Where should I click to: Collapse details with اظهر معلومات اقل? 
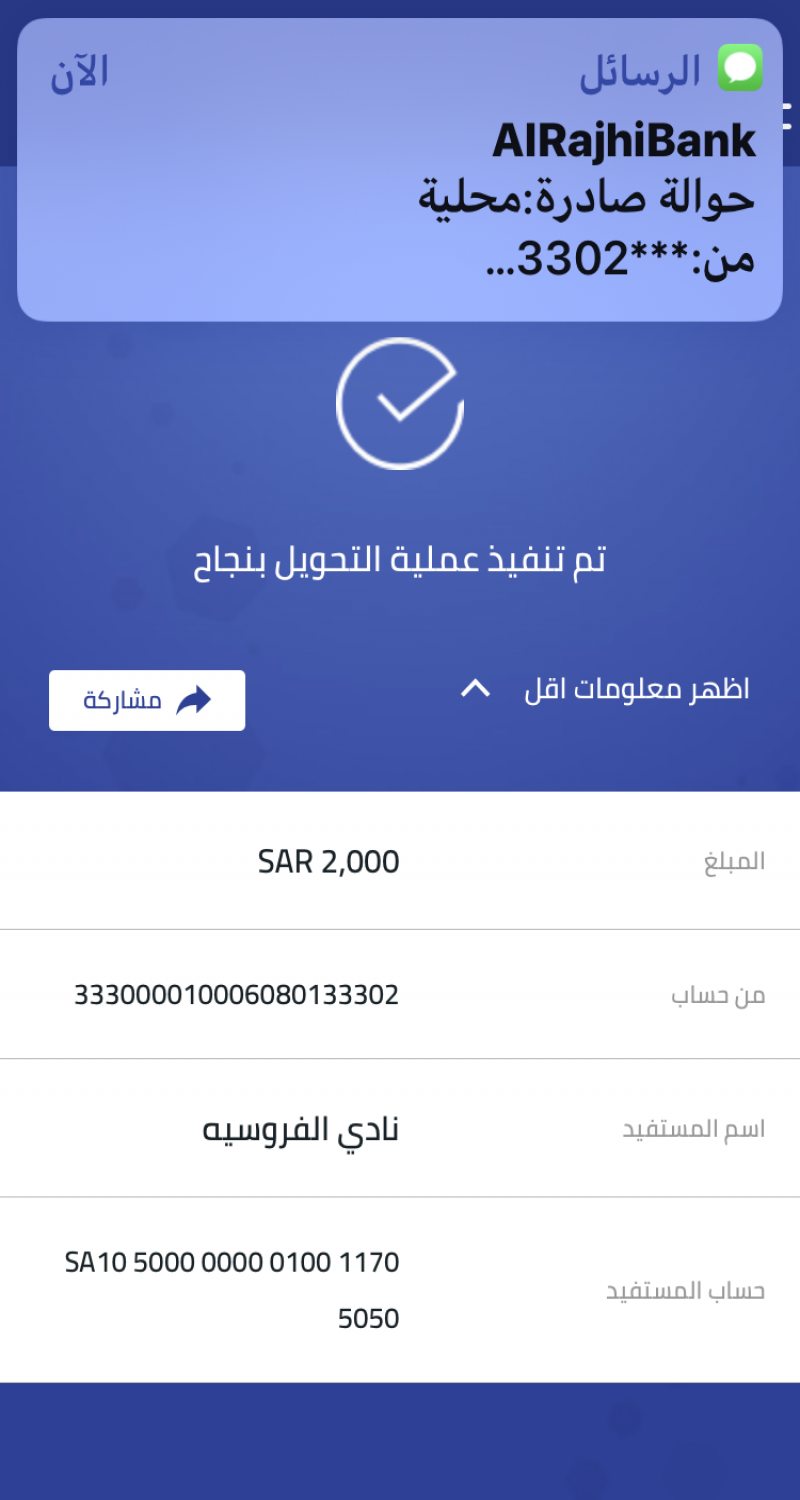[605, 689]
